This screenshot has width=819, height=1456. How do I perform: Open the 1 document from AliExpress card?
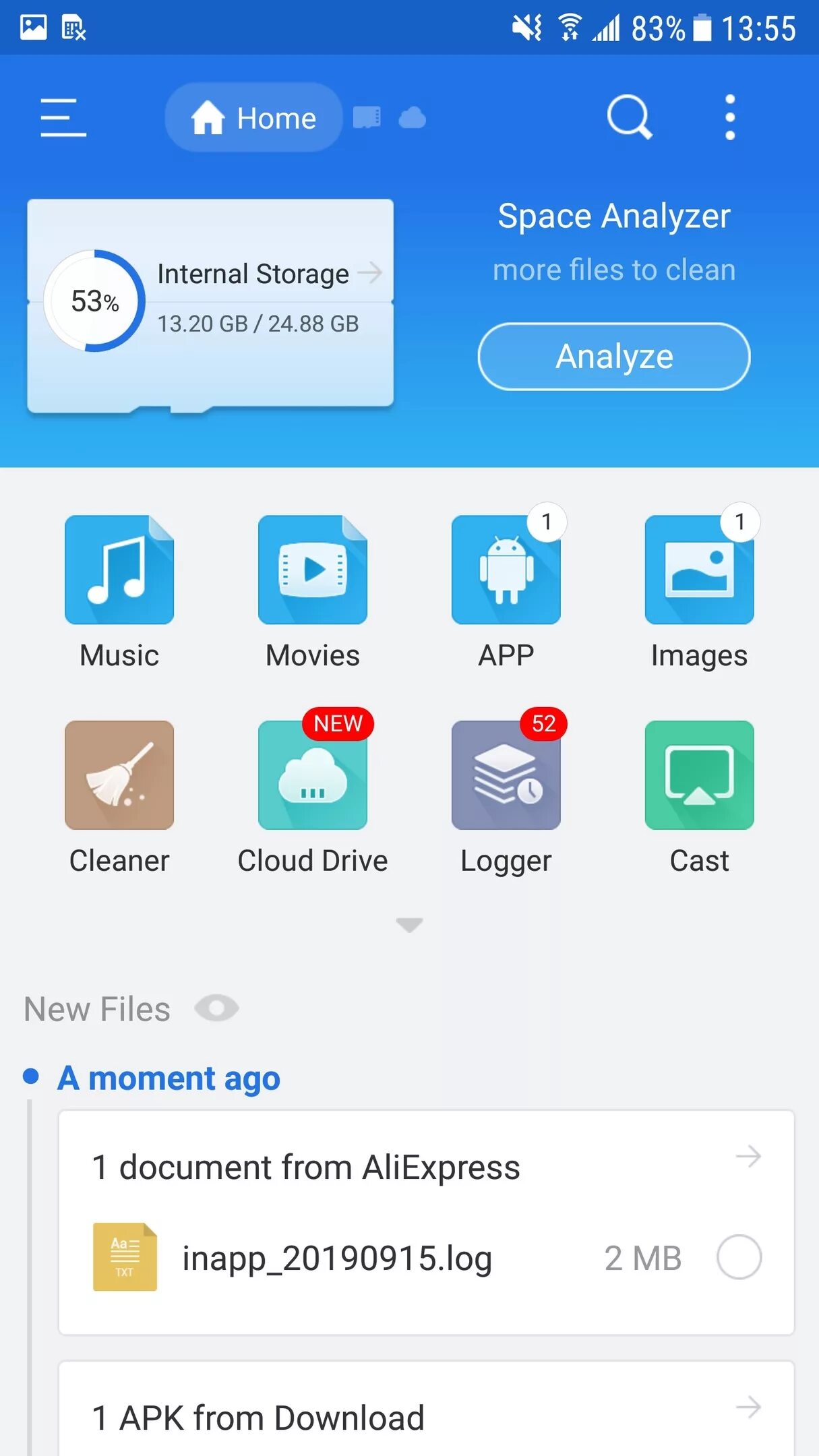(x=426, y=1167)
